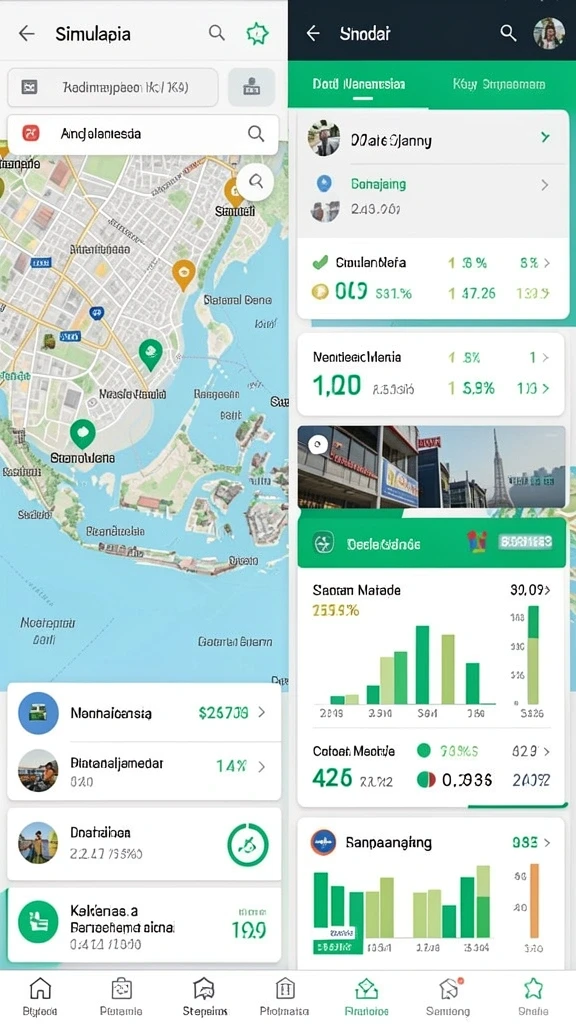The image size is (576, 1024).
Task: Open the street photo banner
Action: pyautogui.click(x=432, y=467)
